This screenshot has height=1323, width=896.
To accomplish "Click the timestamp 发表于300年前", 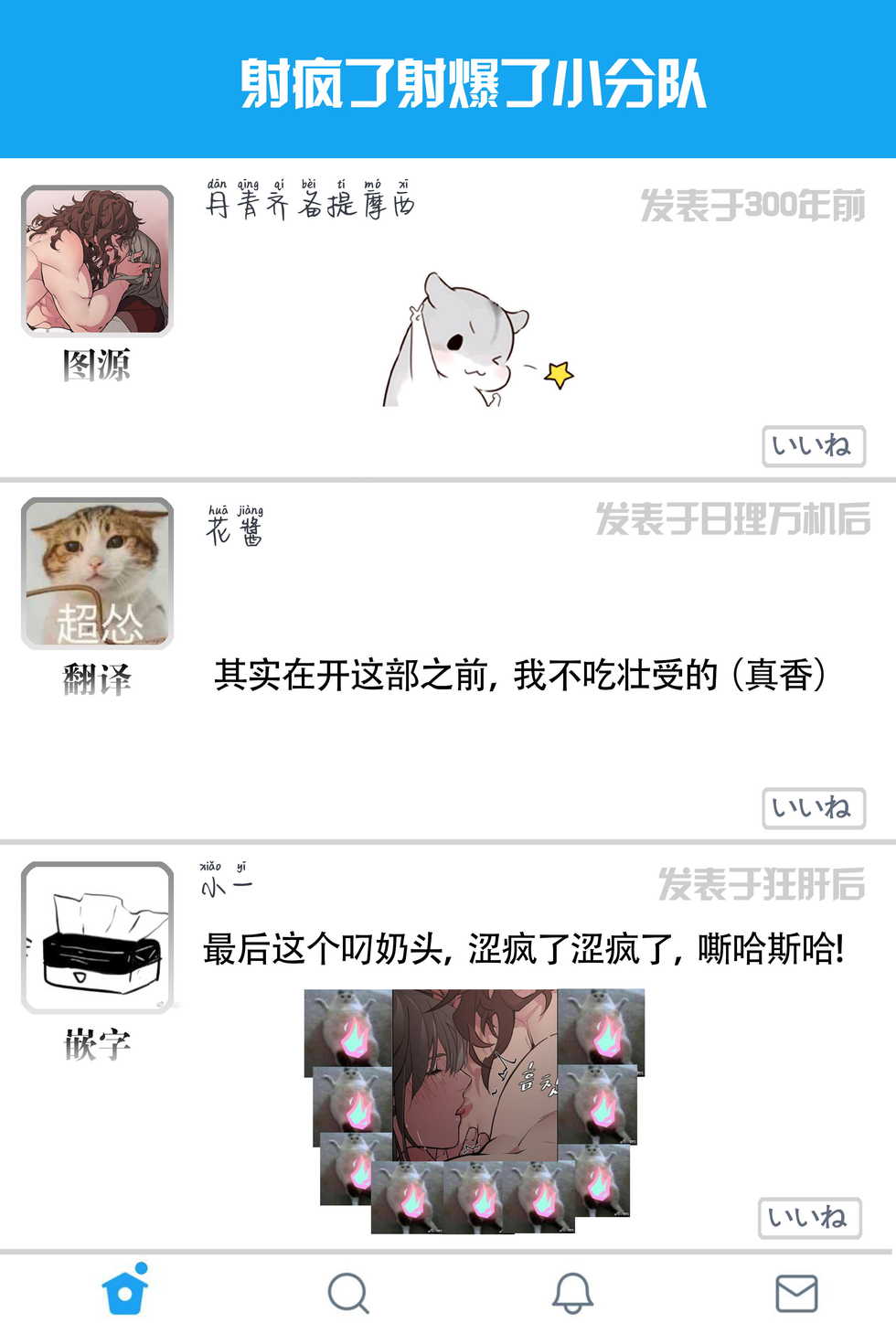I will tap(752, 208).
